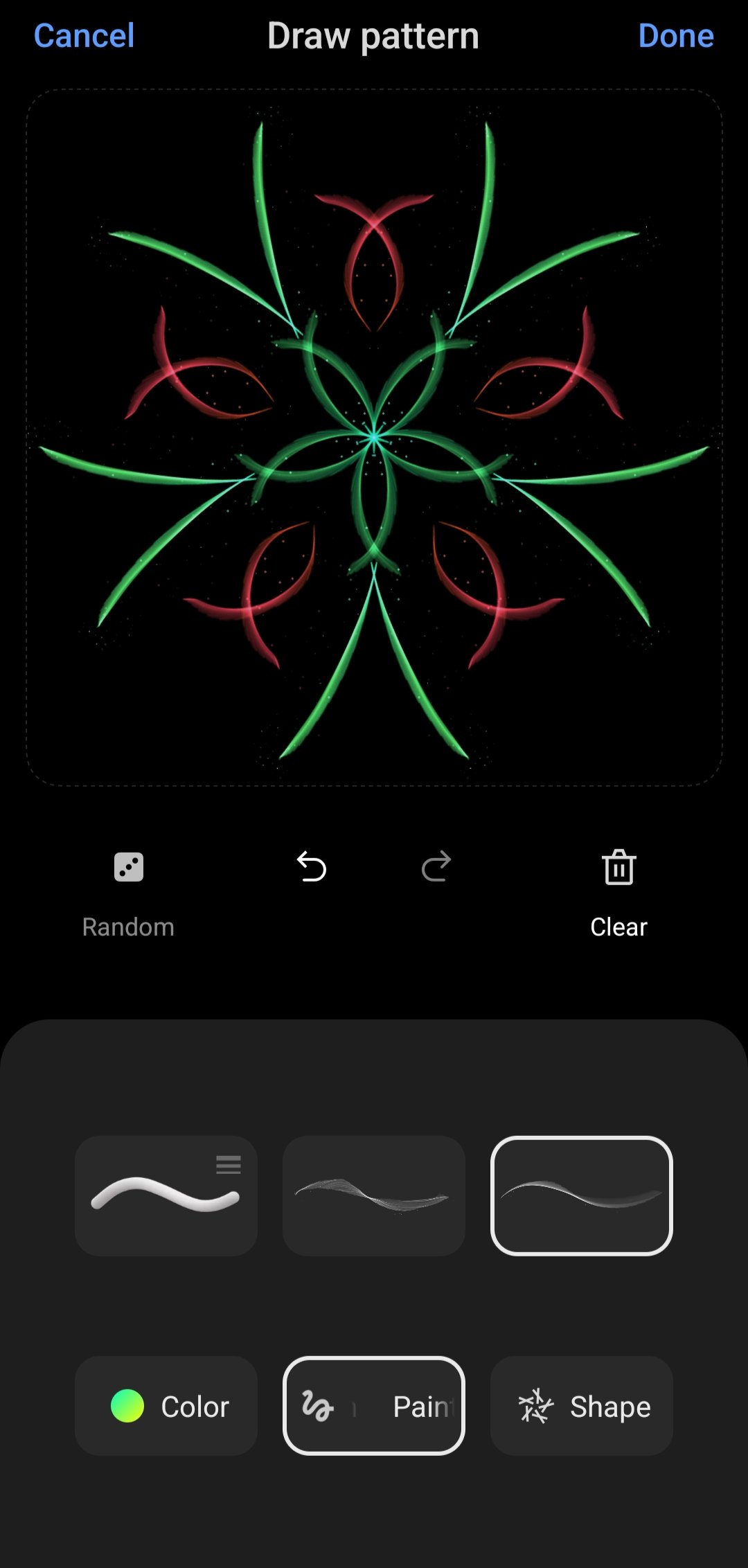Open the thick brush's line settings icon
This screenshot has width=748, height=1568.
tap(229, 1165)
